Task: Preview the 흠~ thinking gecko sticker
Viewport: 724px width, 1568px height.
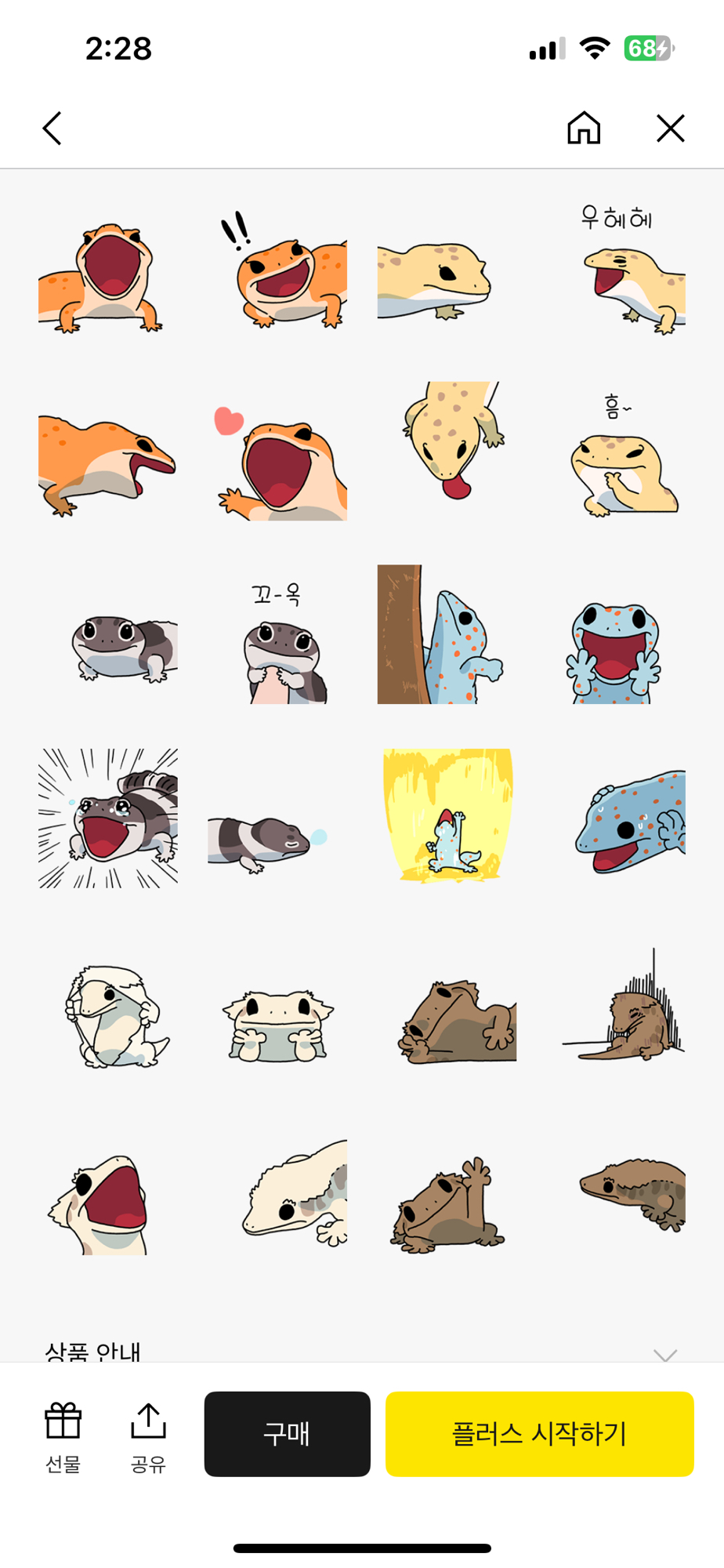Action: pos(624,459)
